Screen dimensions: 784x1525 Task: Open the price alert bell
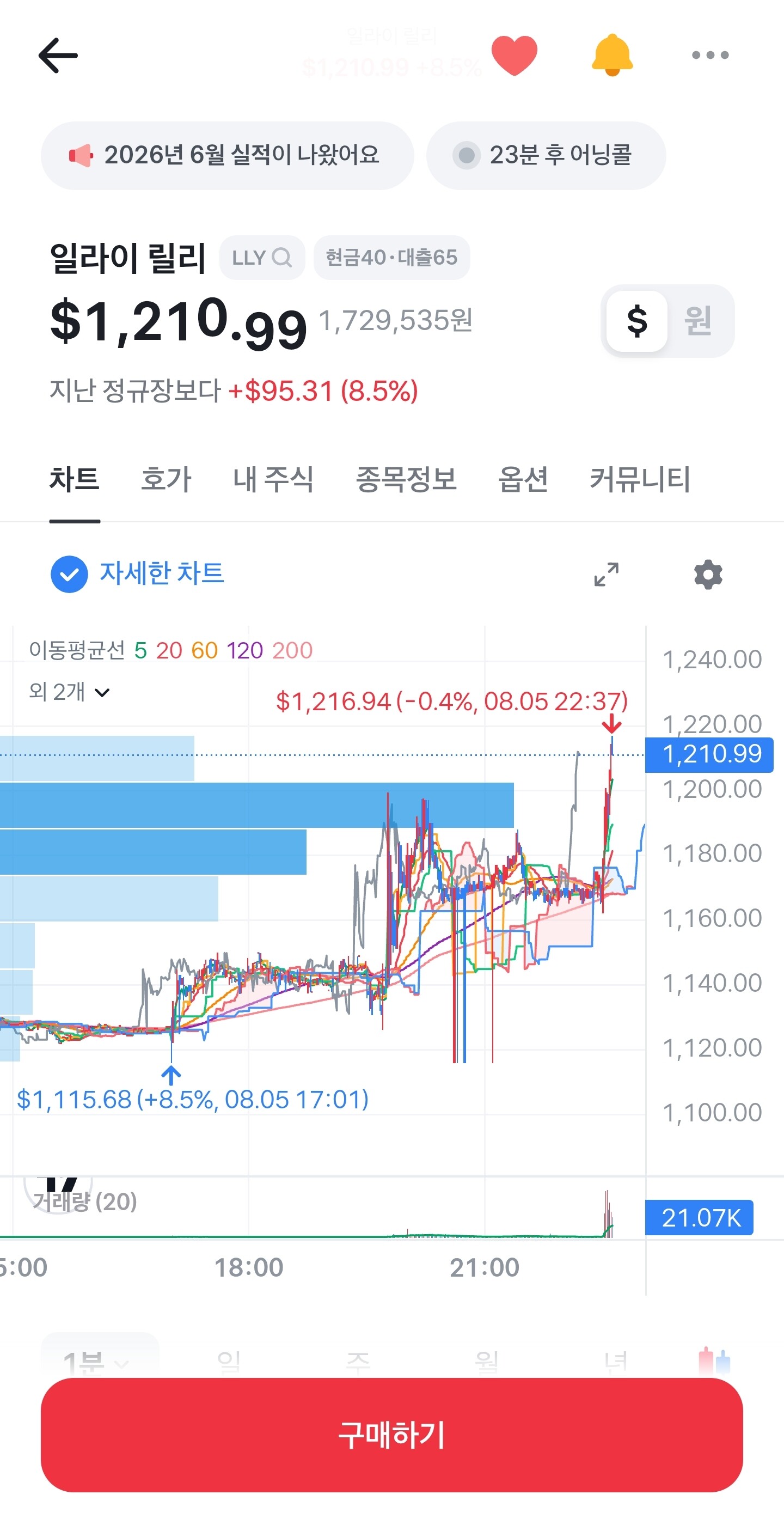point(612,55)
